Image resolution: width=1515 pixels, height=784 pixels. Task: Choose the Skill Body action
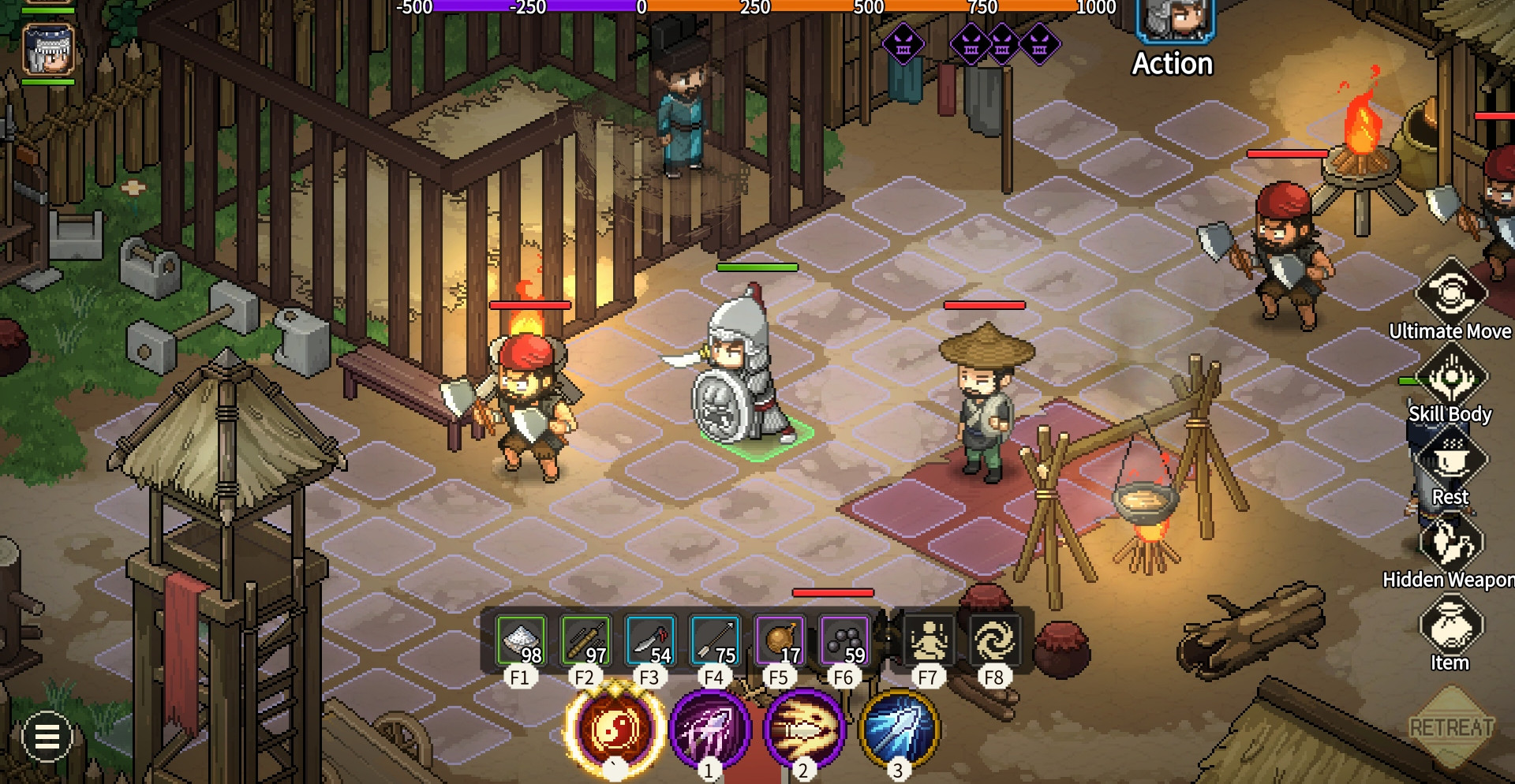(1450, 378)
